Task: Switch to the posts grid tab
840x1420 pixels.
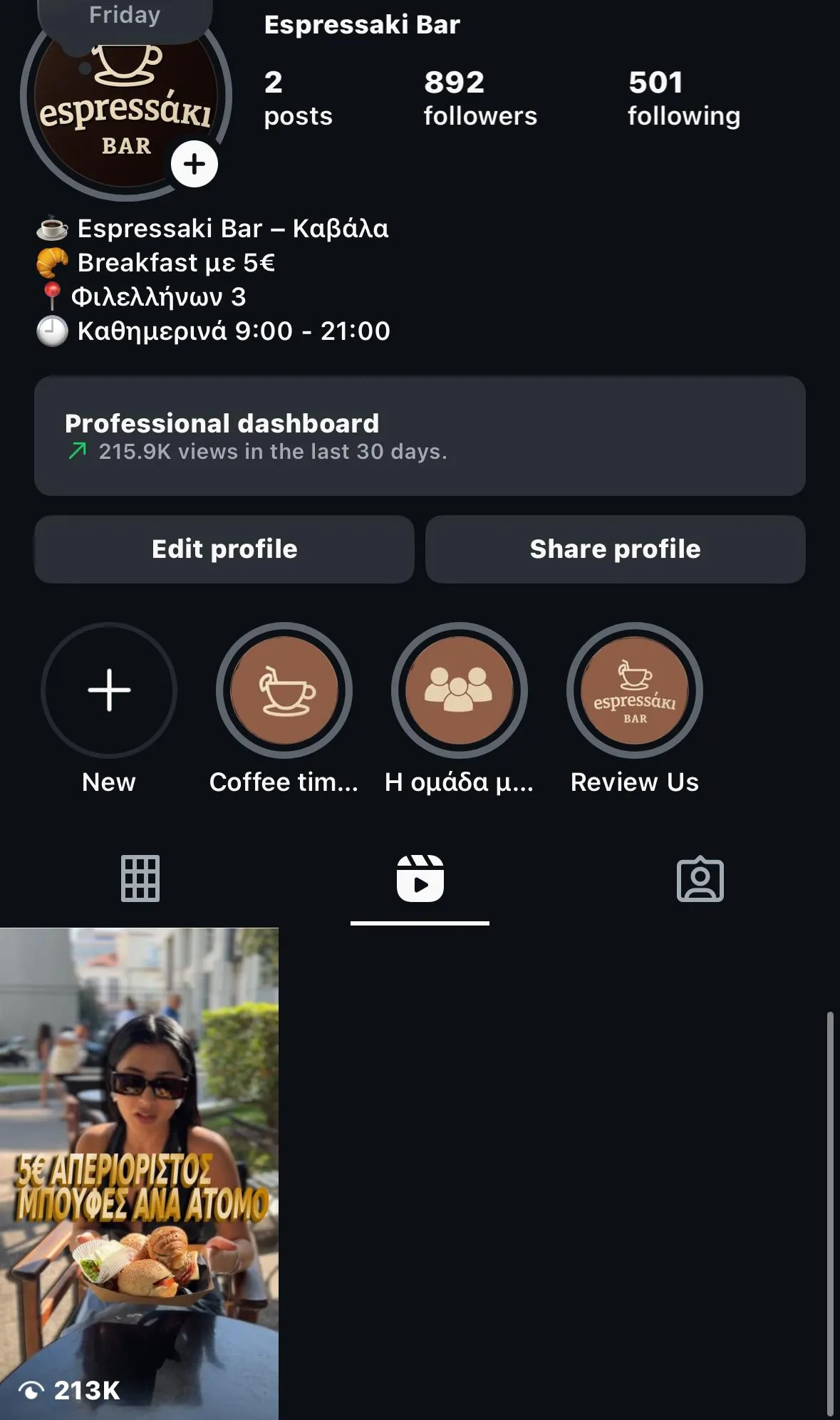Action: [x=140, y=879]
